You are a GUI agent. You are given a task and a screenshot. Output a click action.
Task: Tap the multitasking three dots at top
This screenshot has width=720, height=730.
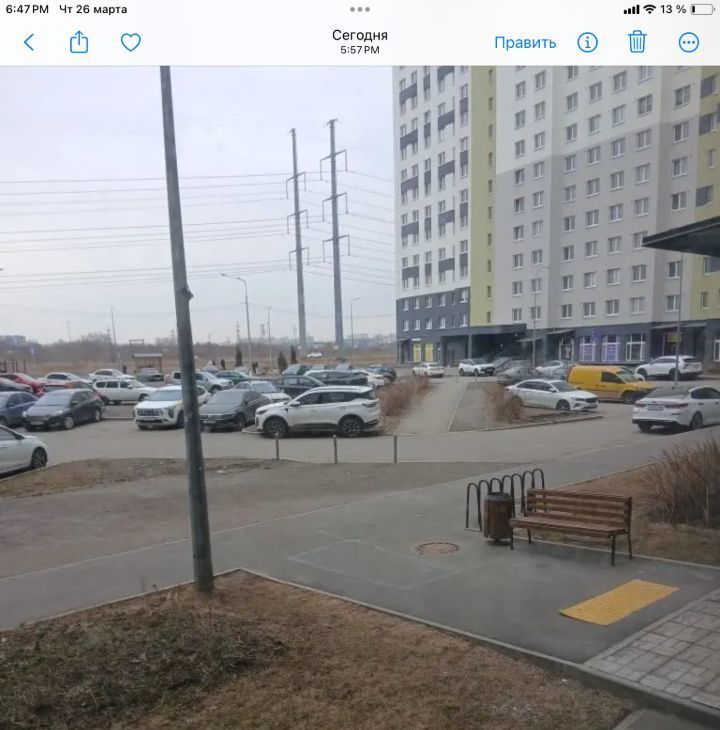pyautogui.click(x=360, y=9)
